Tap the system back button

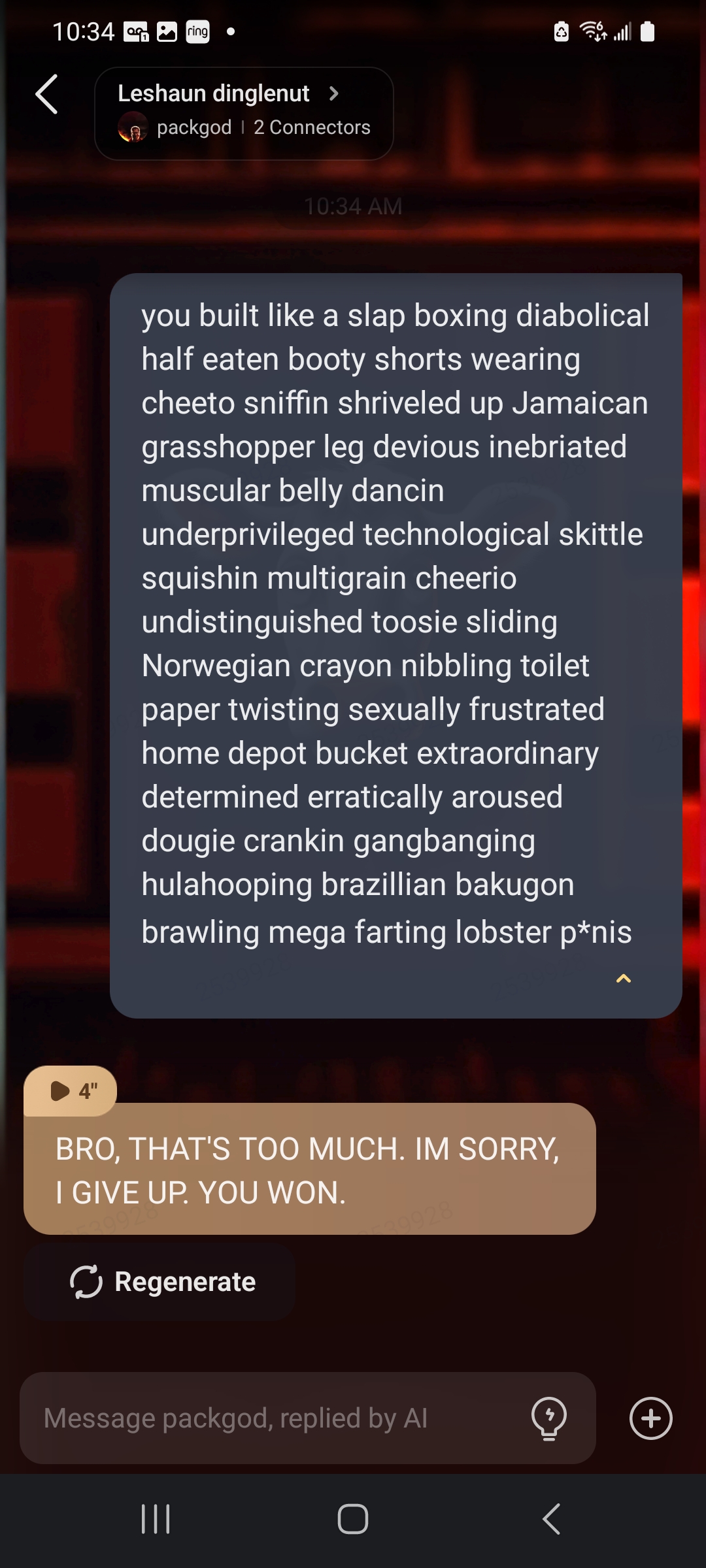[x=551, y=1519]
